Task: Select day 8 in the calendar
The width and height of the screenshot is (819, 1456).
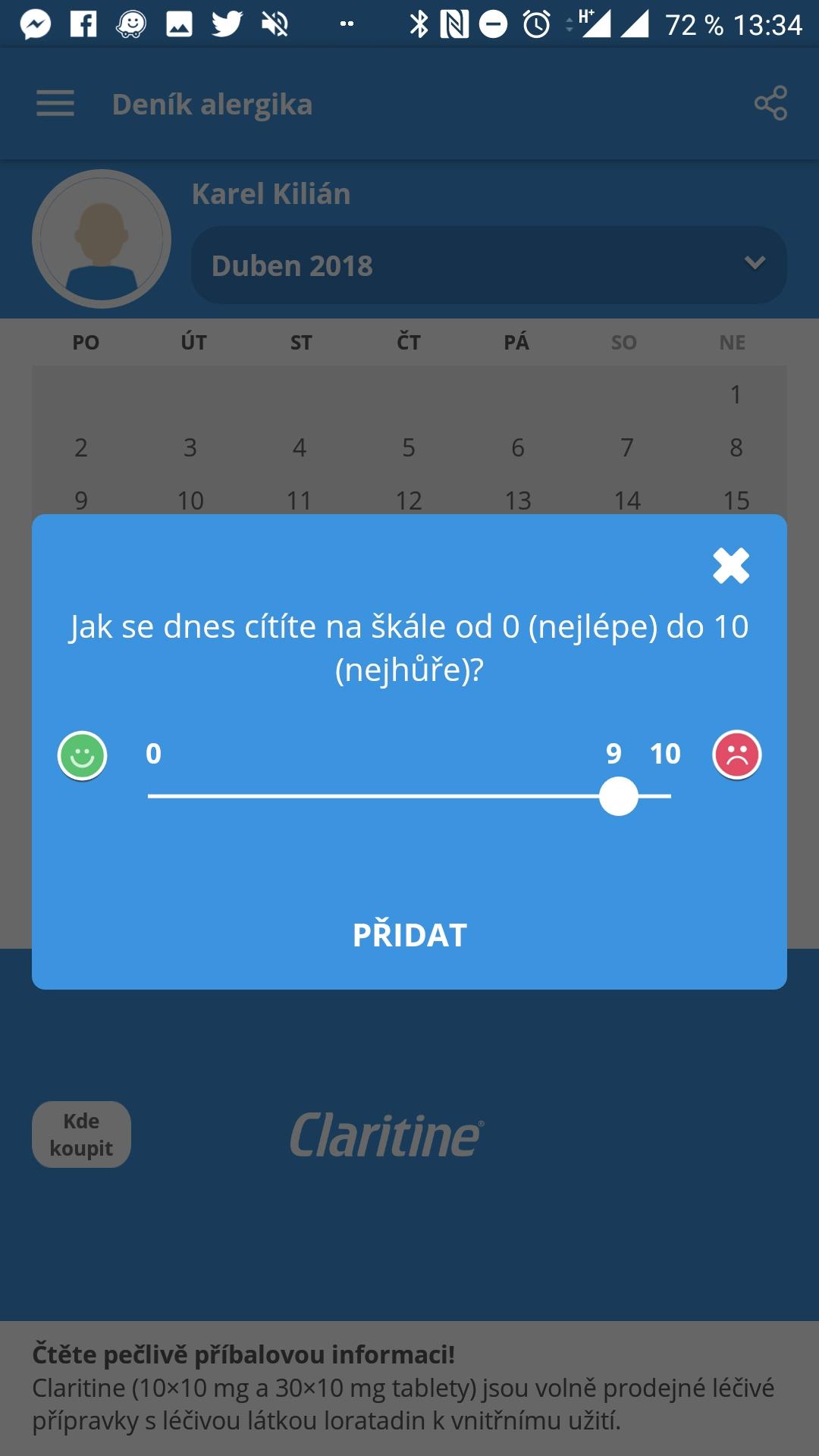Action: coord(736,447)
